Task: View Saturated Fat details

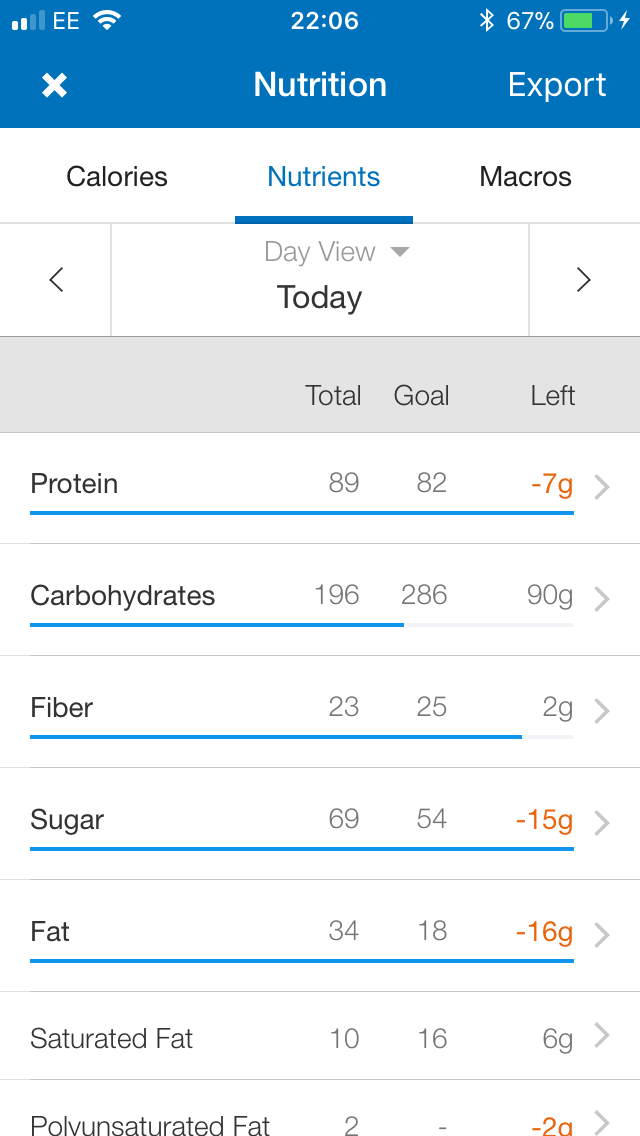Action: click(320, 1038)
